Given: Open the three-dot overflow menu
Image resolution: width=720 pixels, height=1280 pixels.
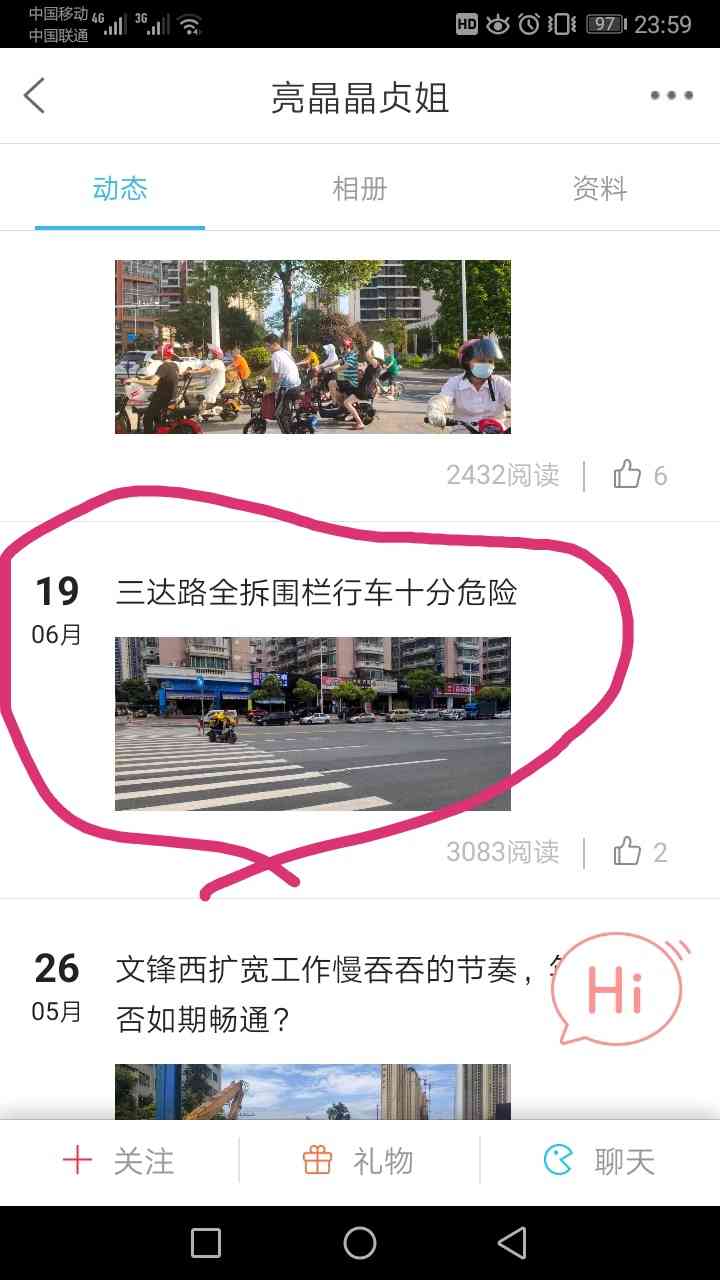Looking at the screenshot, I should [671, 96].
